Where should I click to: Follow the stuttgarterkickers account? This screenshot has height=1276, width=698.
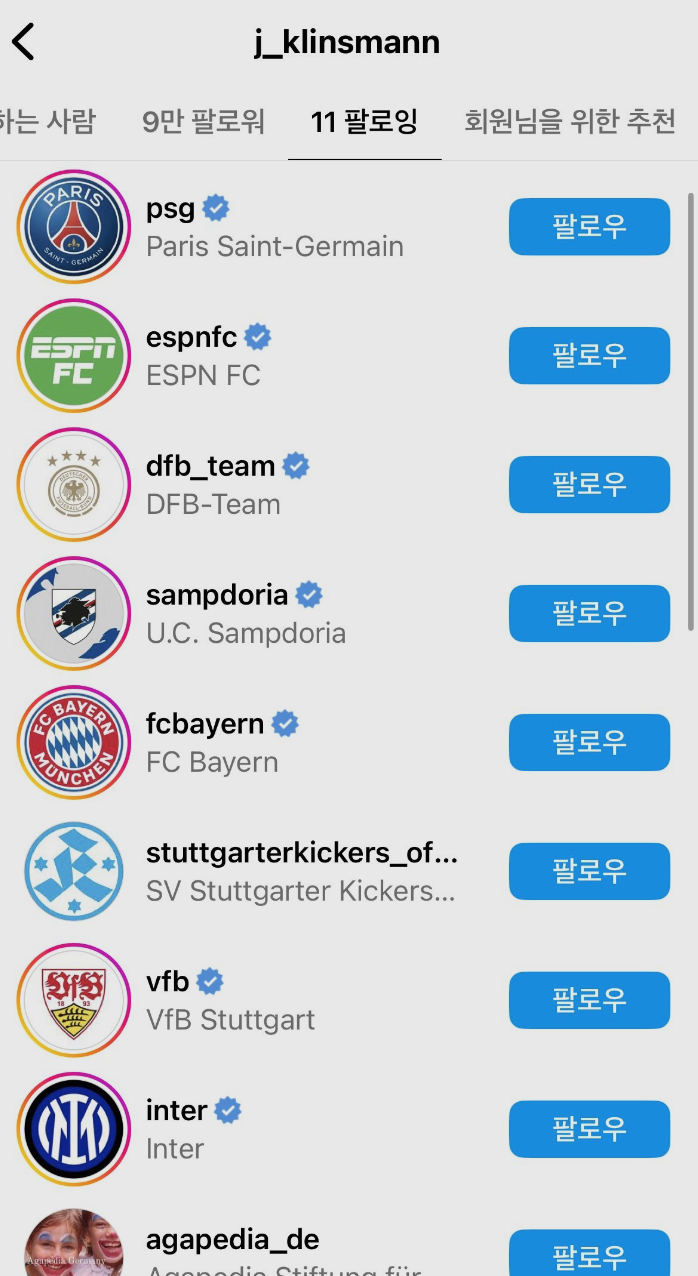point(589,872)
